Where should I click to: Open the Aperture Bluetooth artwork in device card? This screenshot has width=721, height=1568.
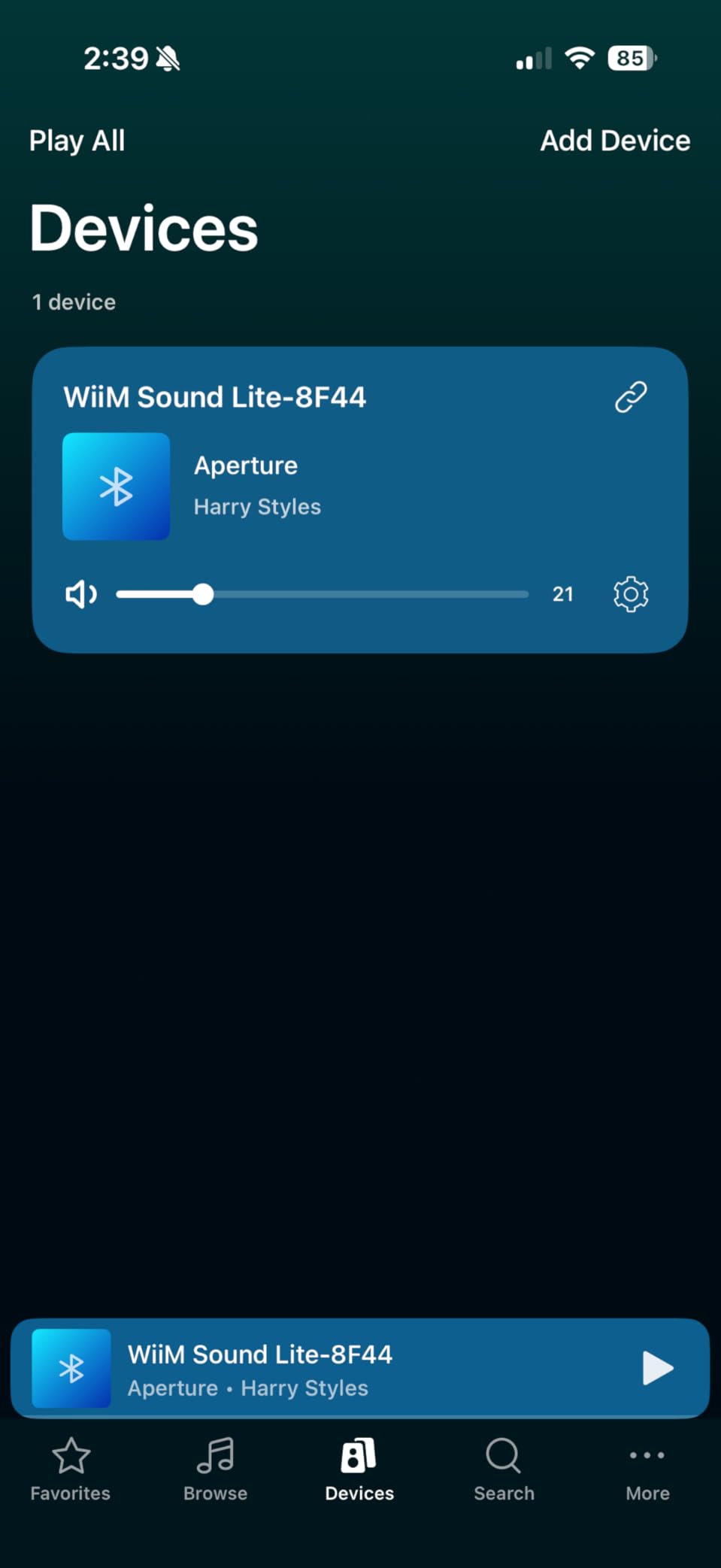pyautogui.click(x=116, y=487)
